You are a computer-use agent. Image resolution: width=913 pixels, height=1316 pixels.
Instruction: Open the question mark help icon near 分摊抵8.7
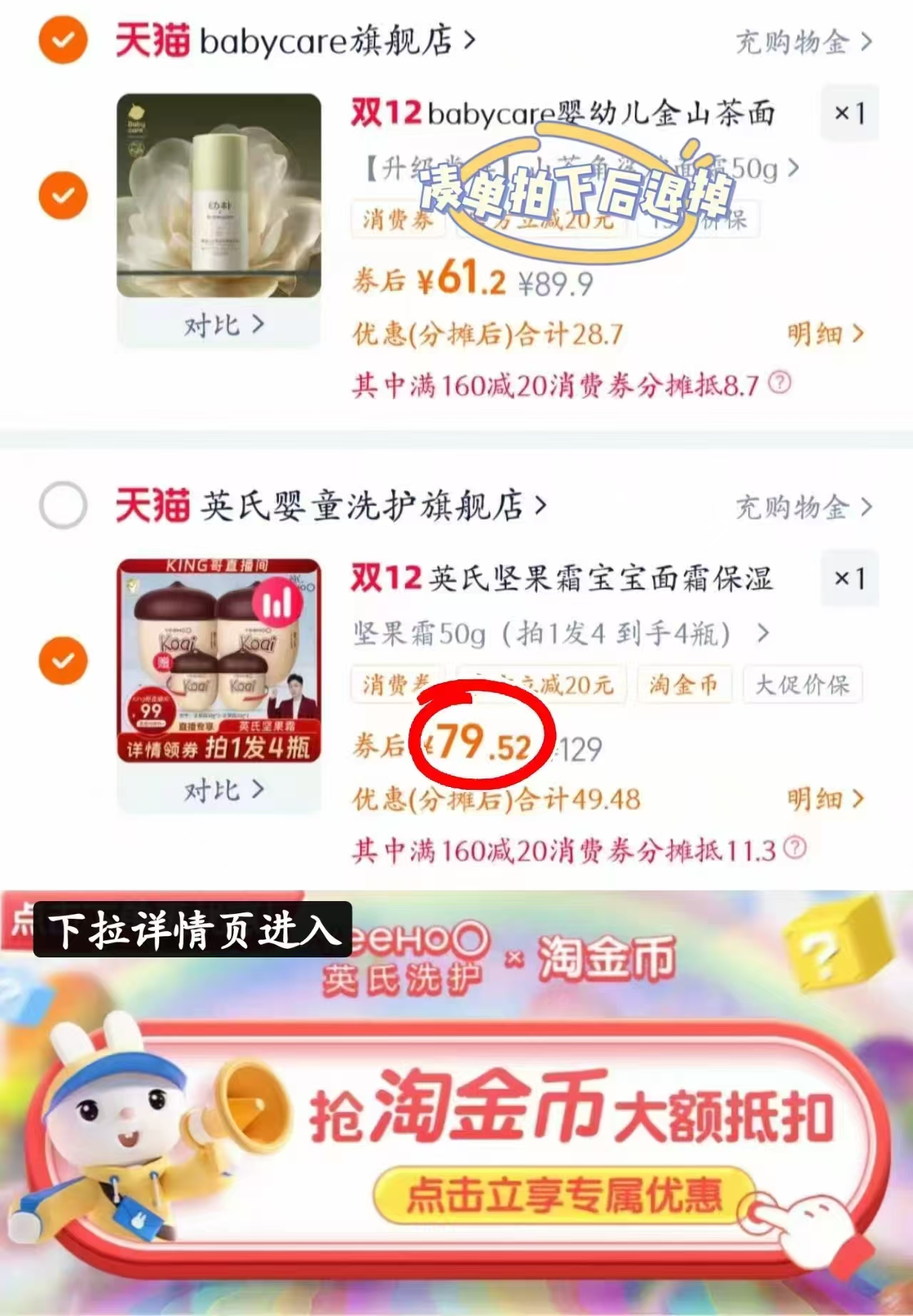[x=781, y=384]
